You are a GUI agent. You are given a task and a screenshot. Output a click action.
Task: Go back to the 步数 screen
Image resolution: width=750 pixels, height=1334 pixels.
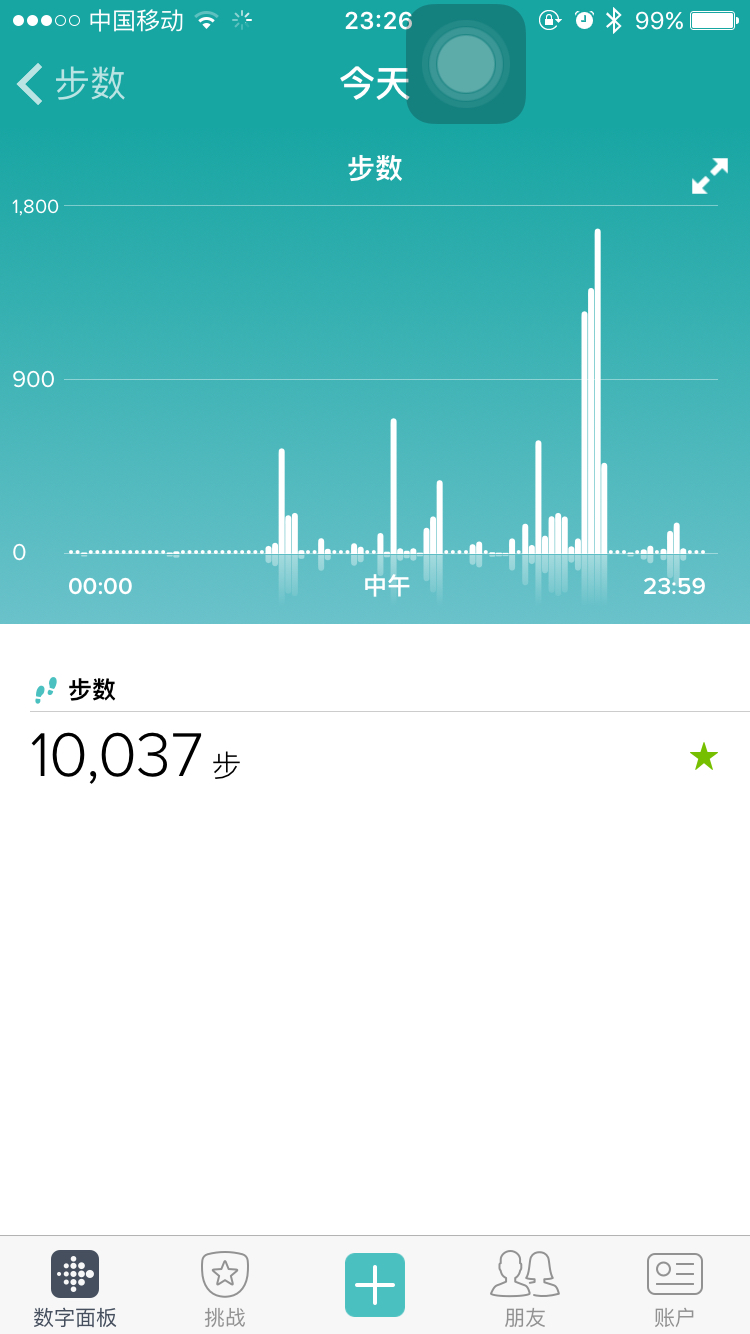click(x=71, y=83)
